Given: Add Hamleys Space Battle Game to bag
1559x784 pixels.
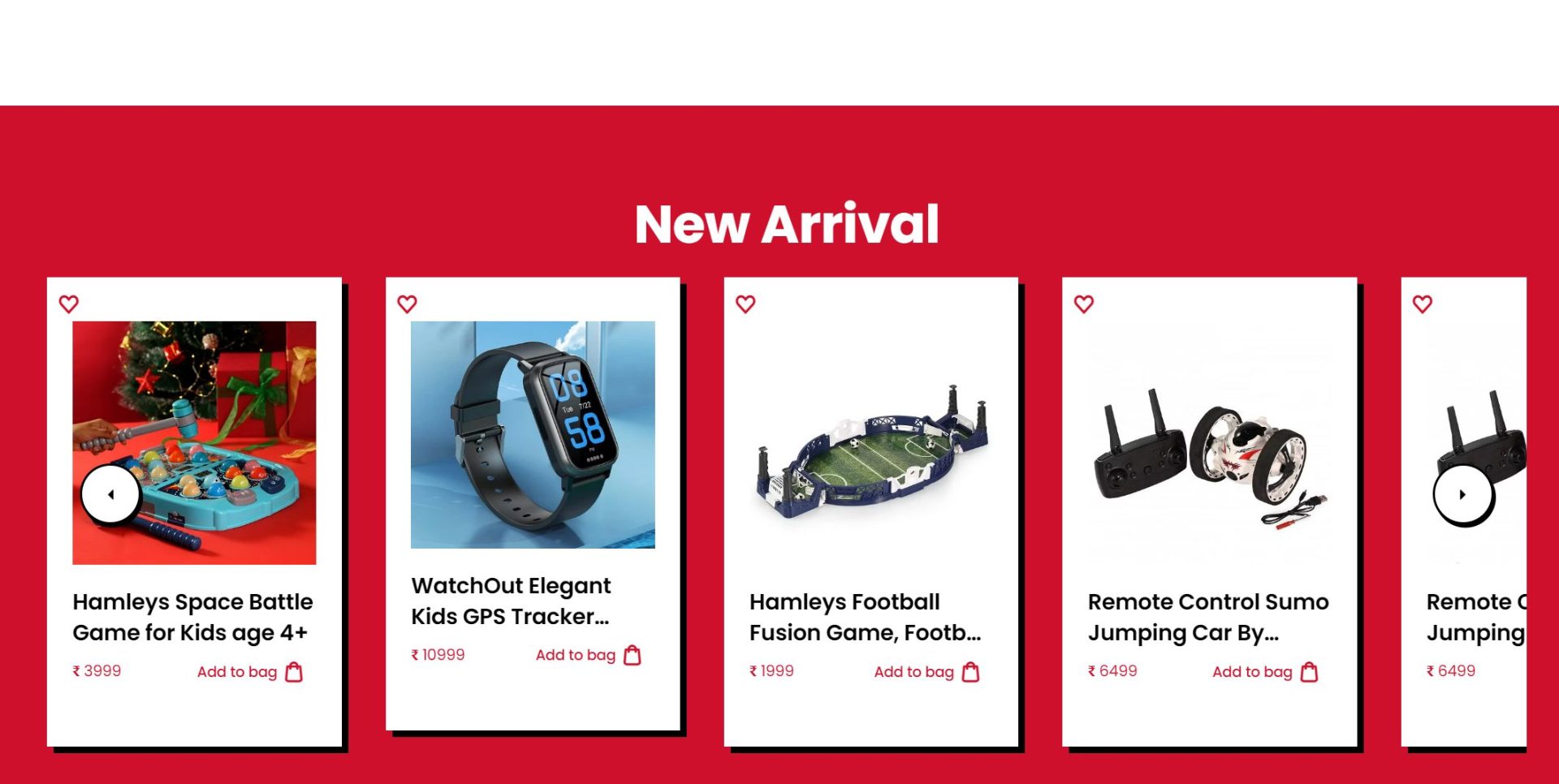Looking at the screenshot, I should 249,672.
